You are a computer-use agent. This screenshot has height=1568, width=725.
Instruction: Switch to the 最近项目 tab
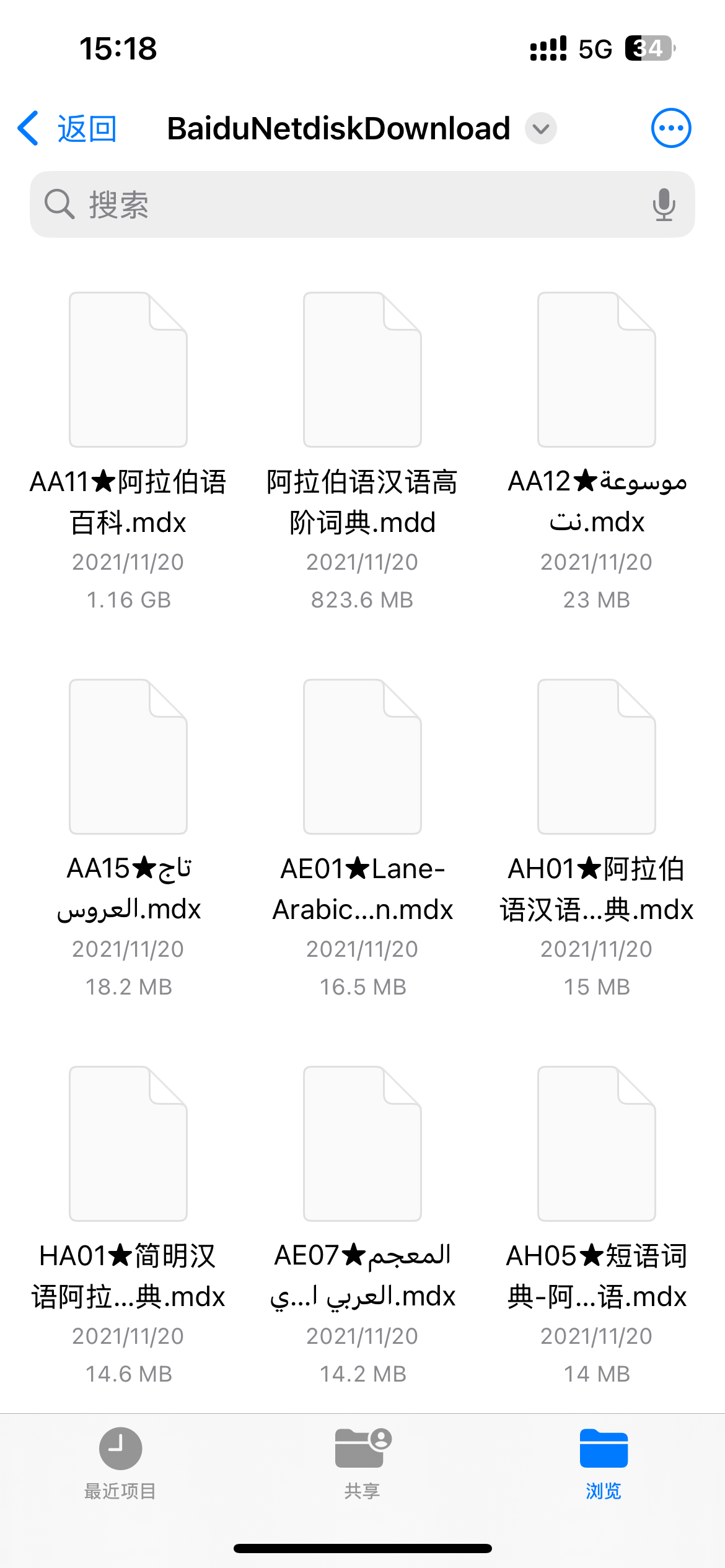click(120, 1464)
